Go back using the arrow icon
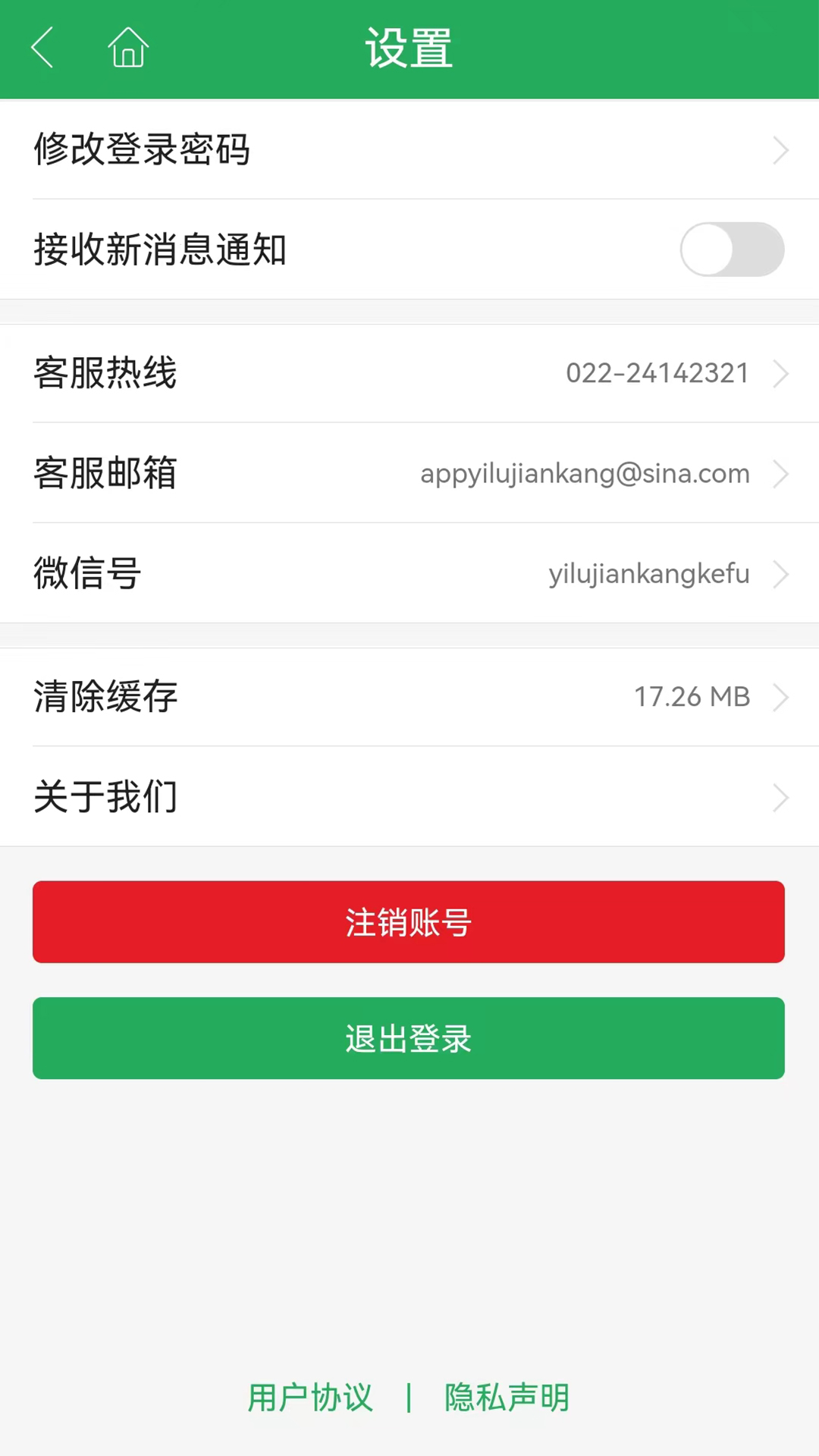 (42, 47)
